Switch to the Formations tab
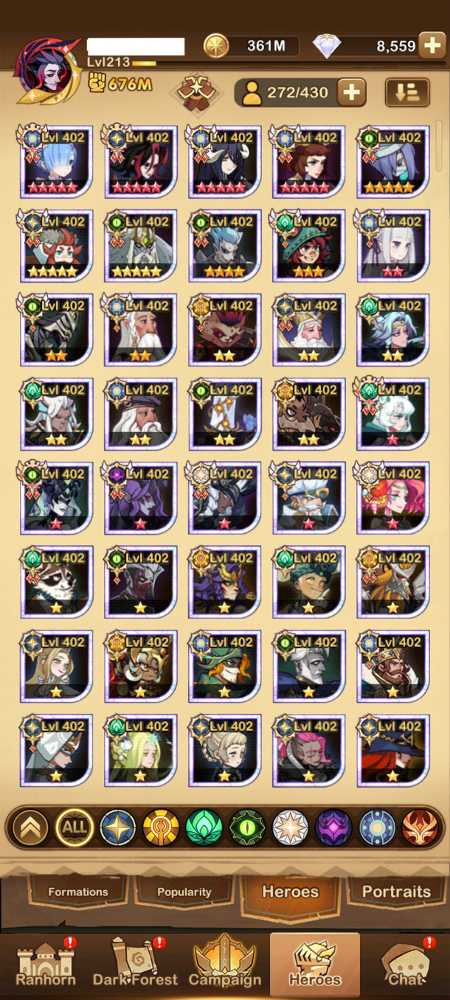 tap(78, 892)
